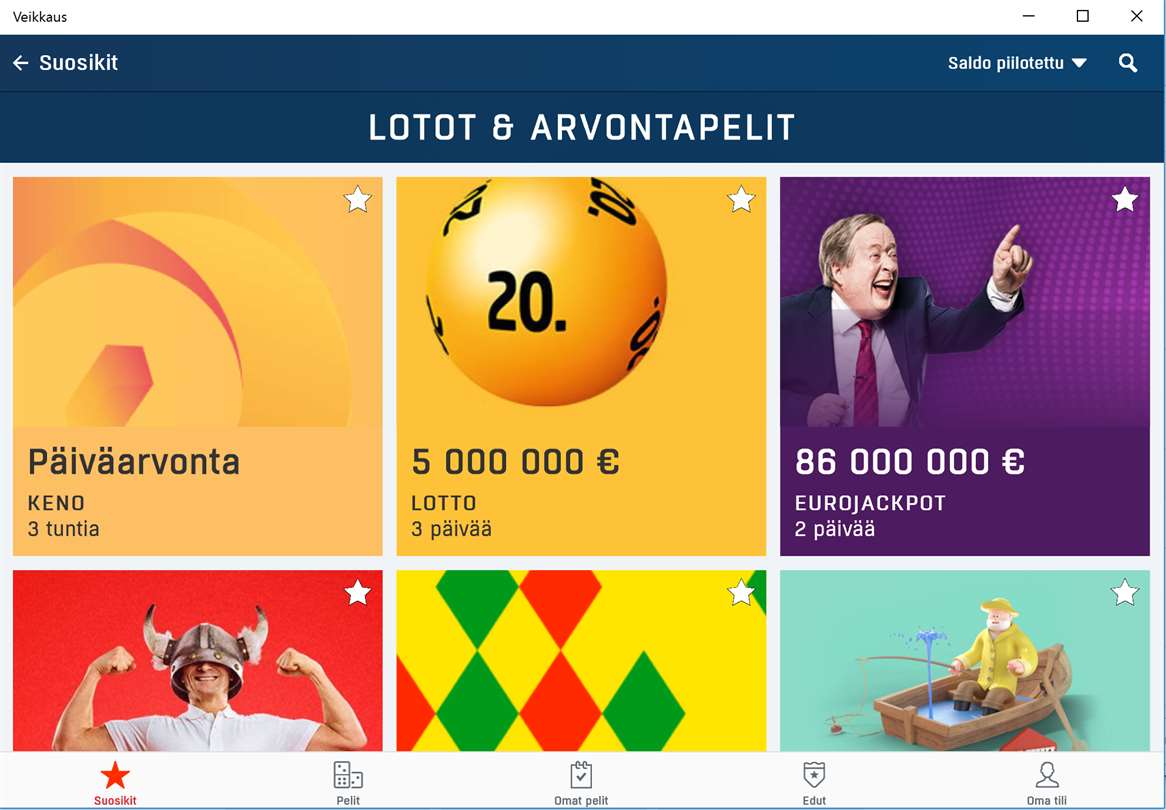Switch to the Omat pelit tab

click(x=581, y=782)
